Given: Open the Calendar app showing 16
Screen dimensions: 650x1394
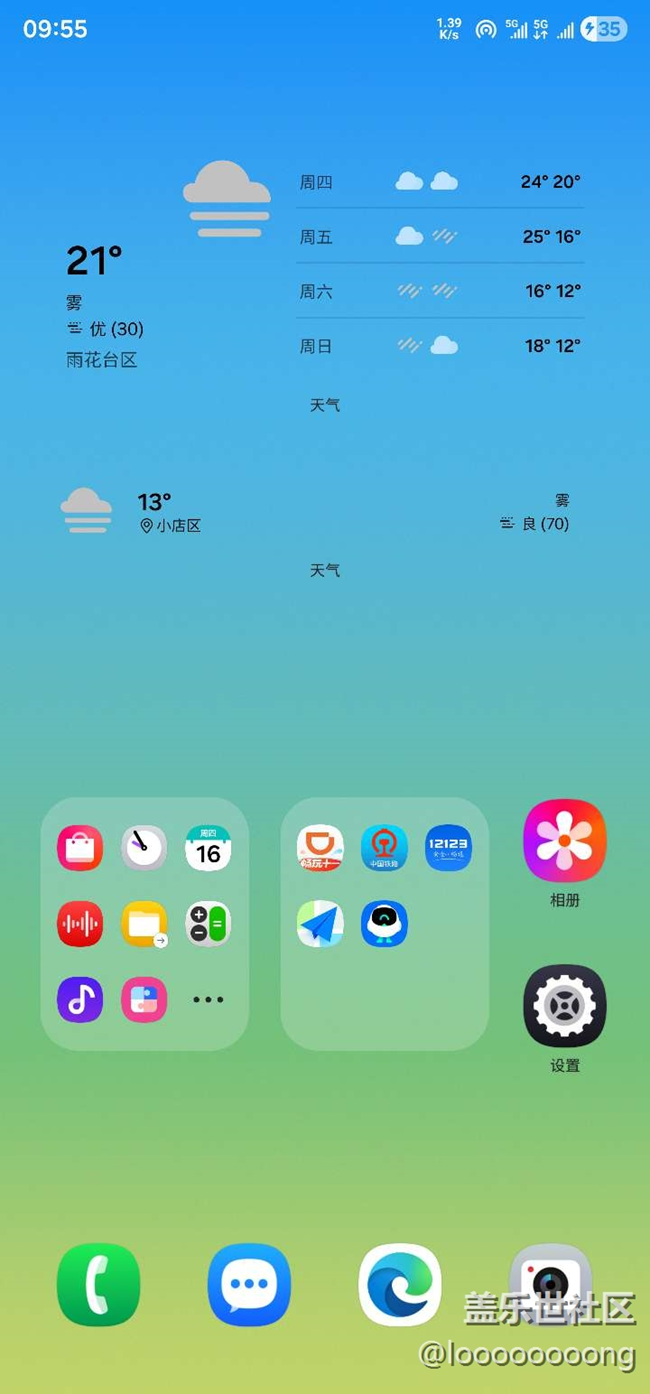Looking at the screenshot, I should pyautogui.click(x=208, y=848).
